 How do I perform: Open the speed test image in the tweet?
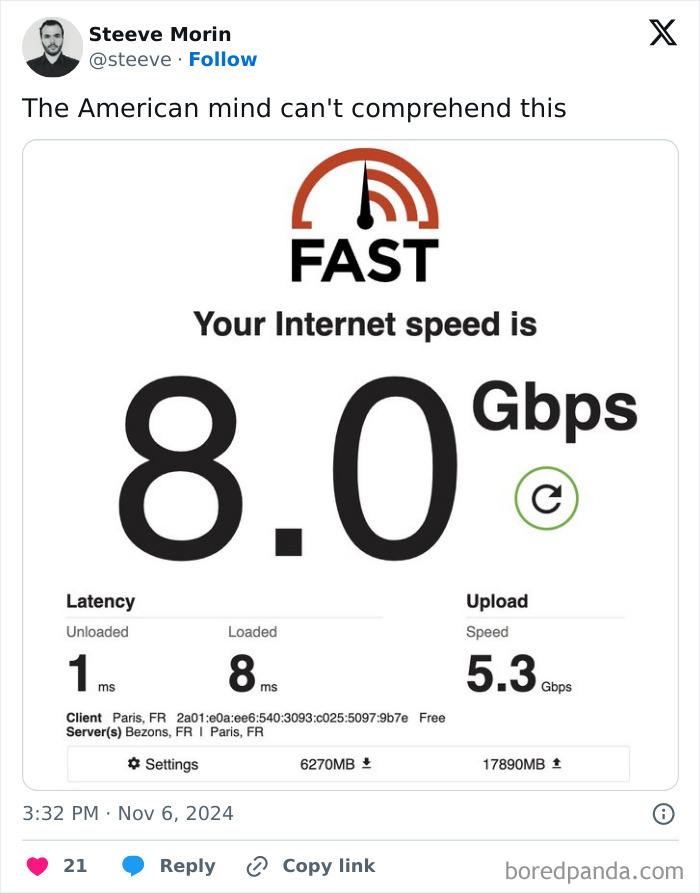(350, 465)
